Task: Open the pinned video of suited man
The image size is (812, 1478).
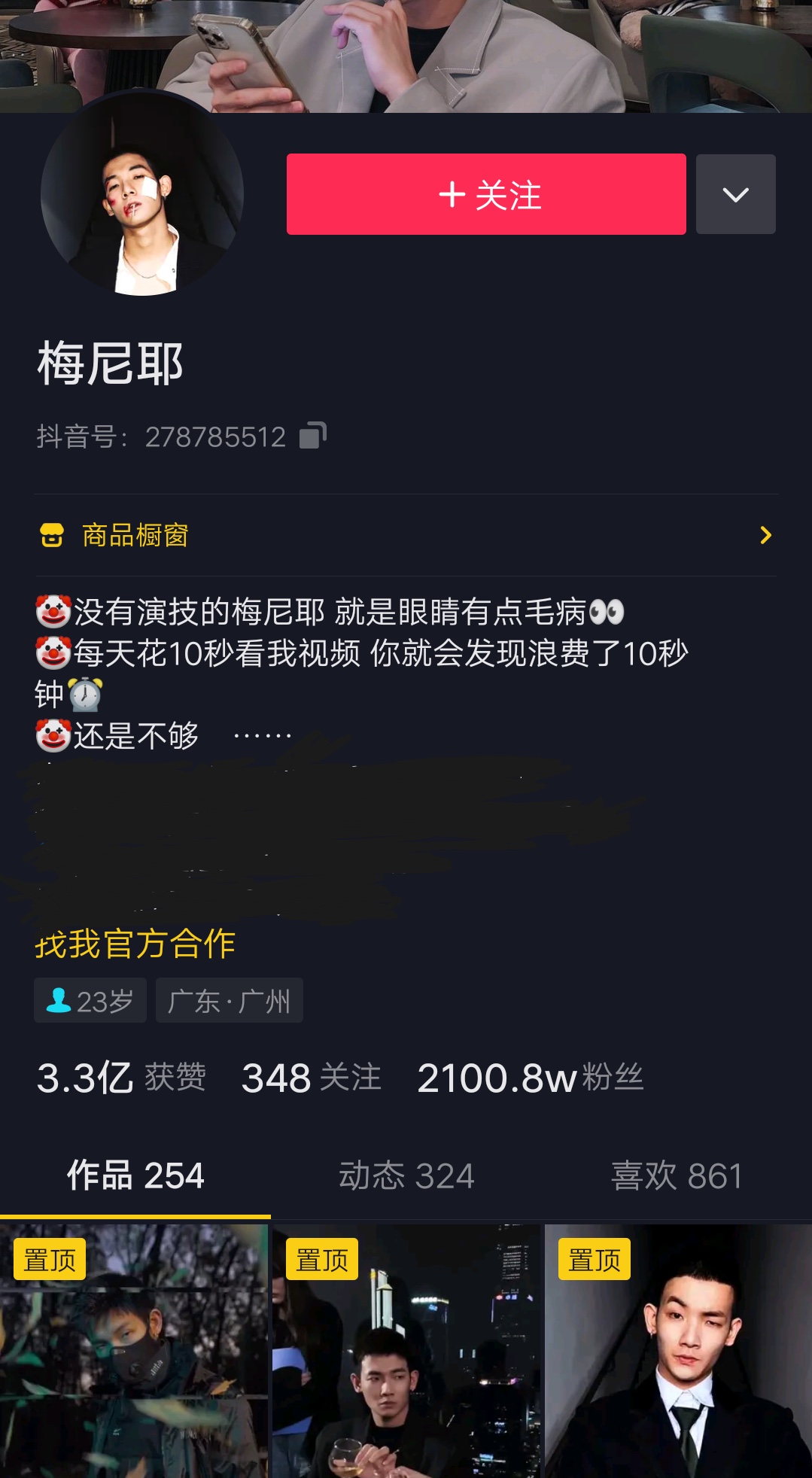Action: pos(678,1351)
